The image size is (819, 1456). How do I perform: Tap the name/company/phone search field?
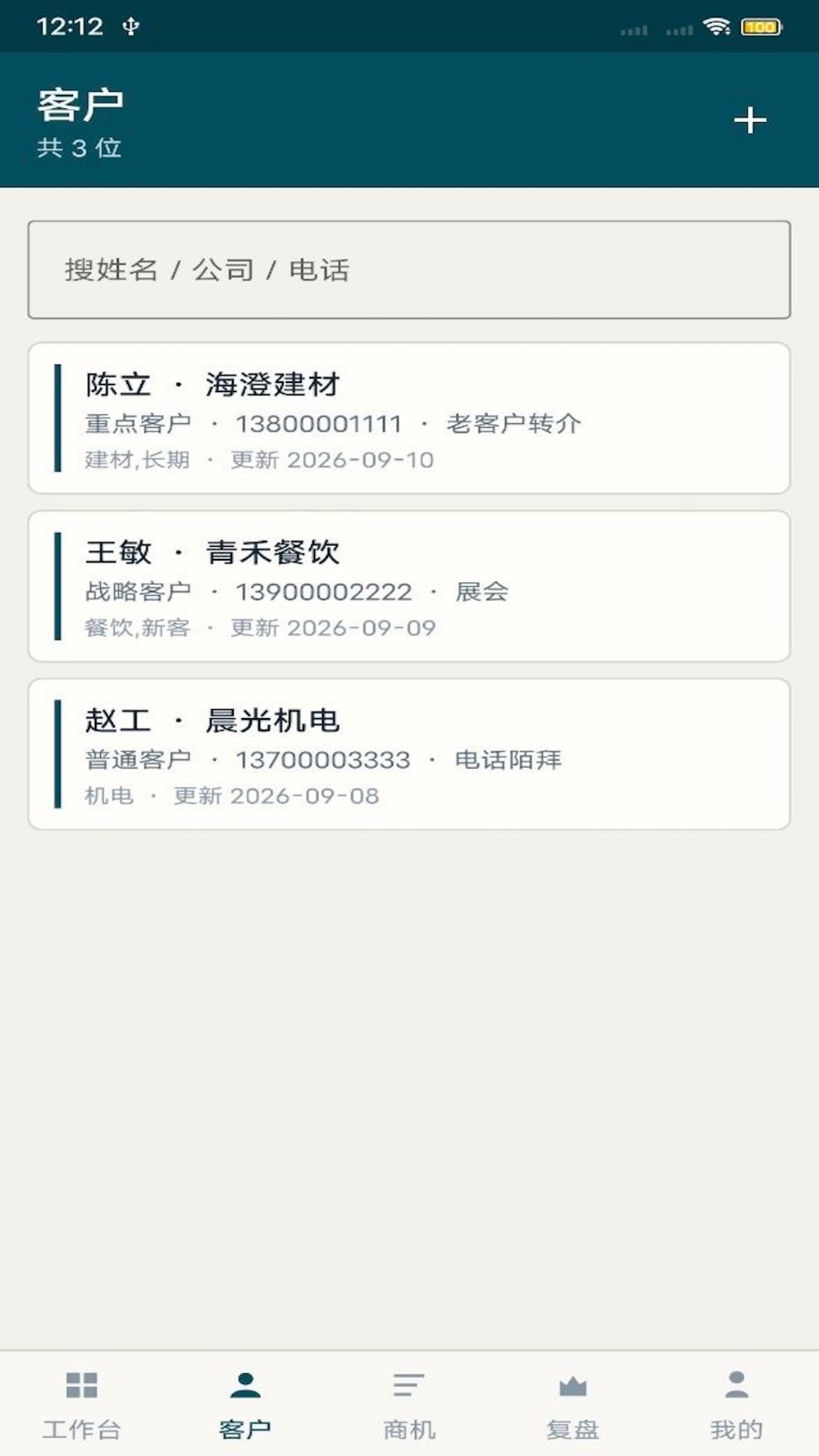click(x=409, y=269)
